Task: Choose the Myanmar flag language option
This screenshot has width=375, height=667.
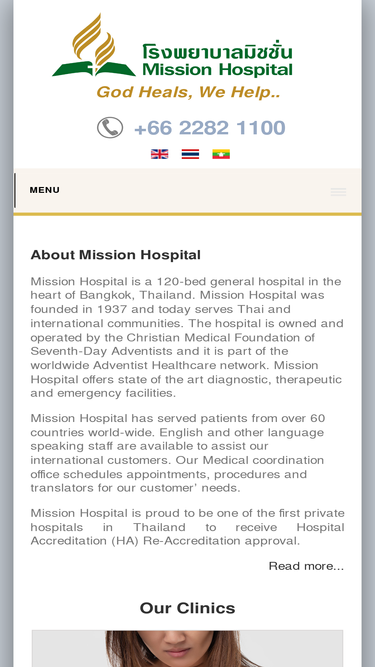Action: [x=221, y=154]
